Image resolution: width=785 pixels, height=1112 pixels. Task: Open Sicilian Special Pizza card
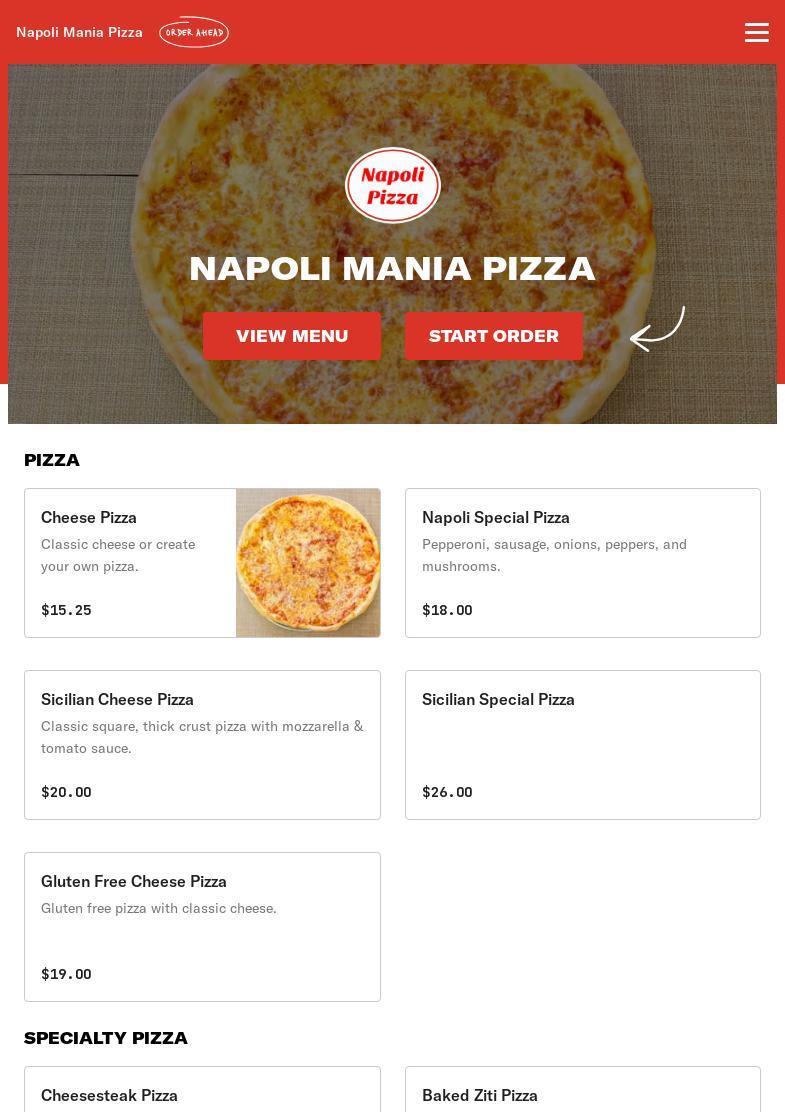tap(582, 745)
